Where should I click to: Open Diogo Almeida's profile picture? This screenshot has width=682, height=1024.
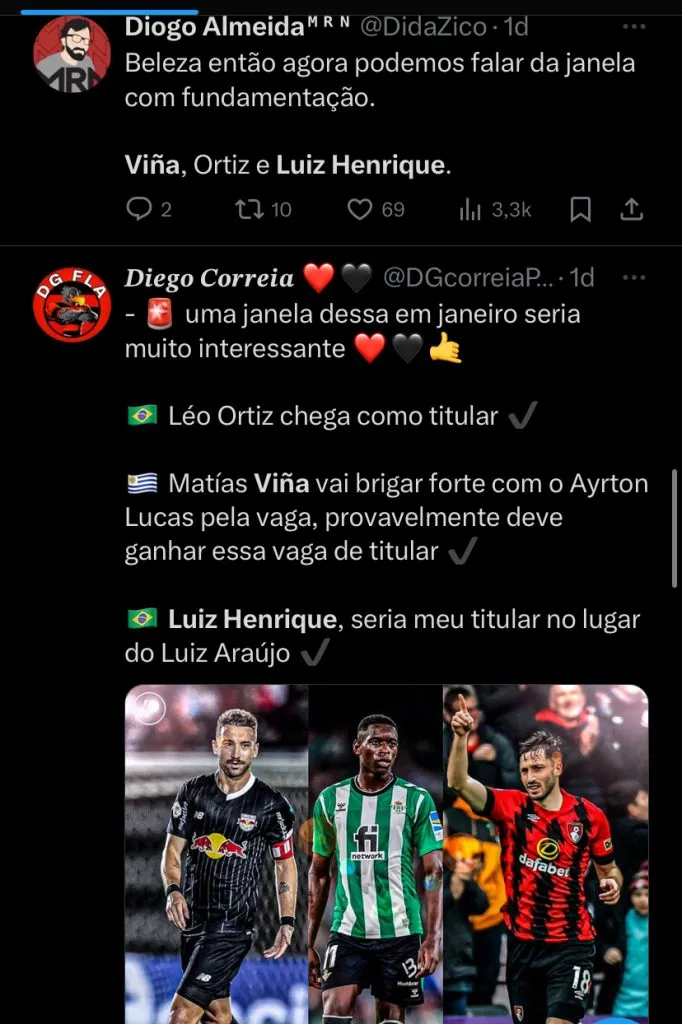pyautogui.click(x=72, y=53)
